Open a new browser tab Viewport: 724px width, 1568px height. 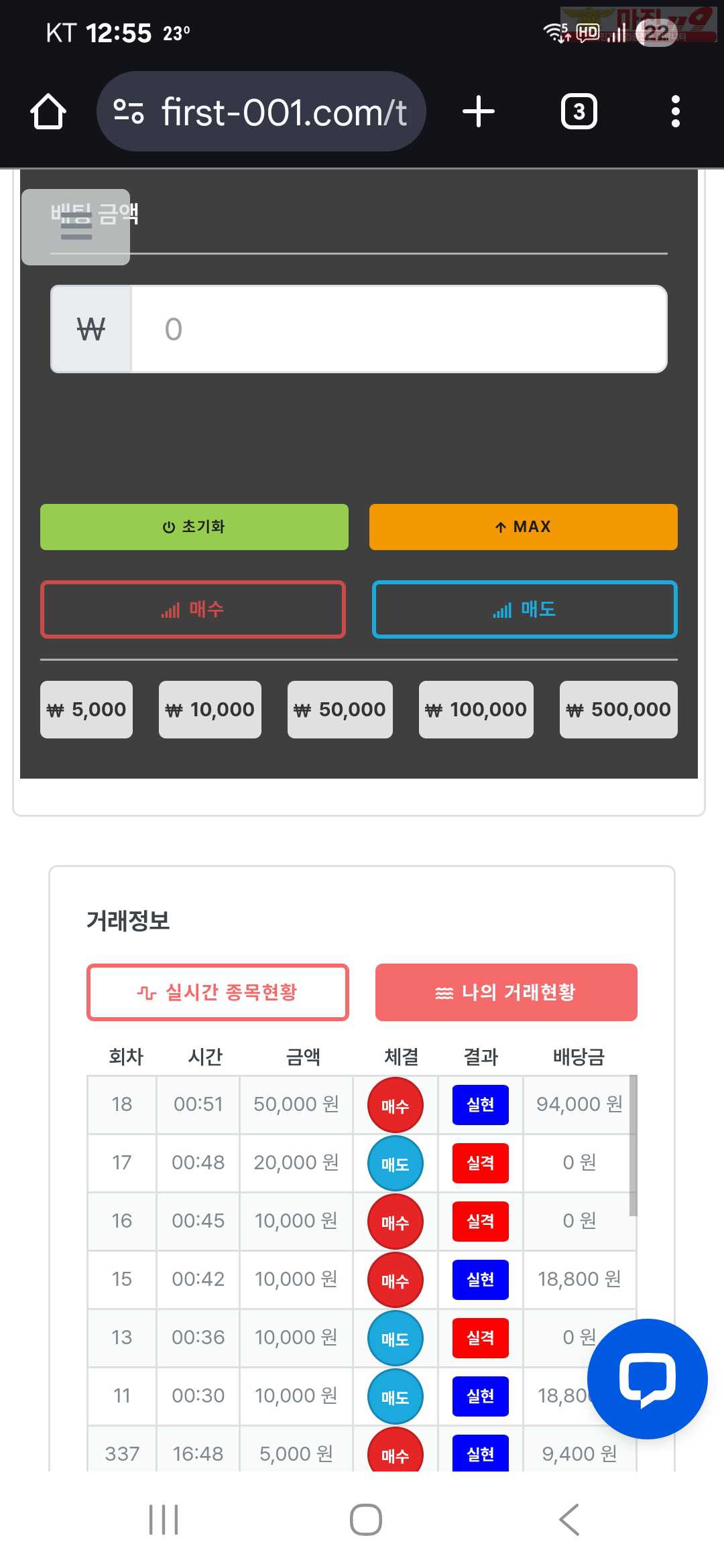tap(479, 111)
